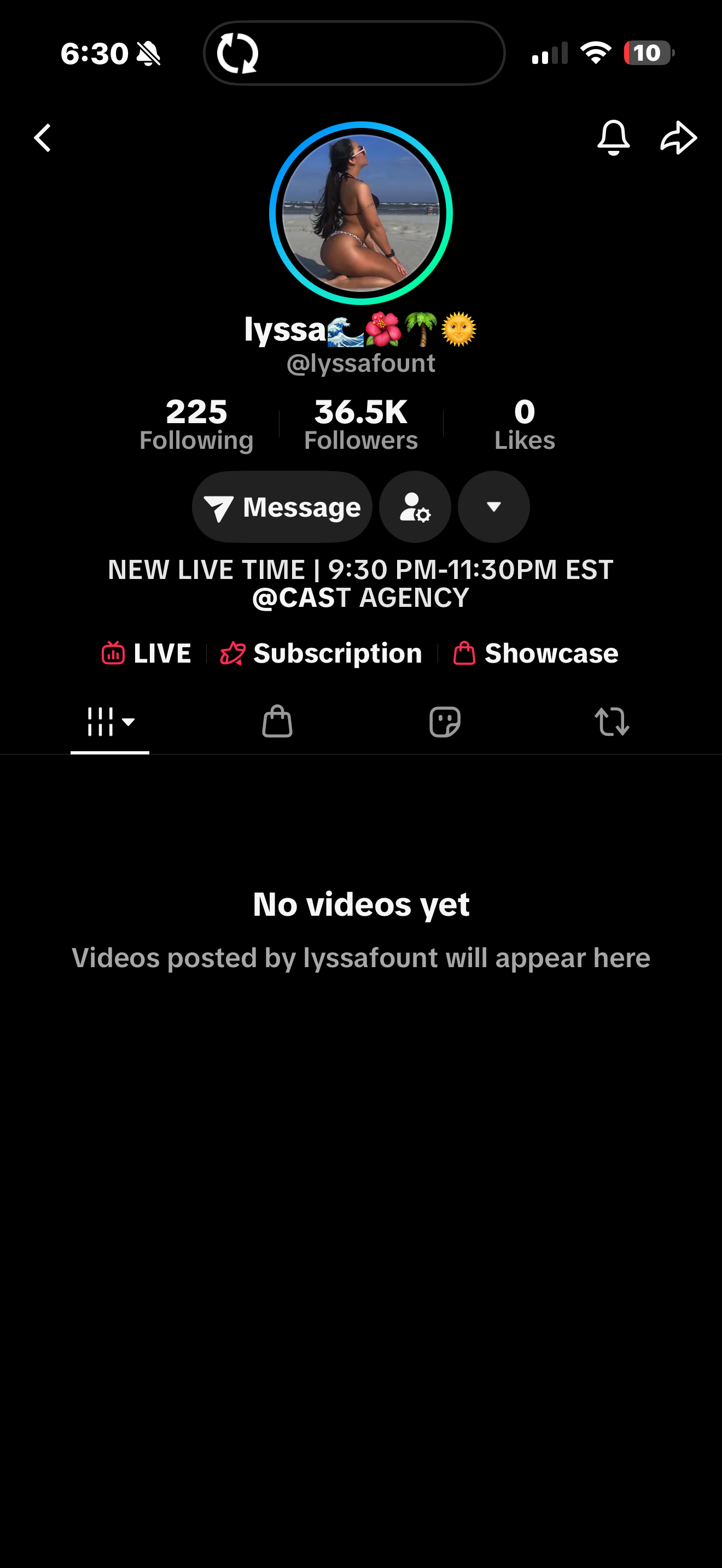Select the videos grid tab

pyautogui.click(x=110, y=722)
